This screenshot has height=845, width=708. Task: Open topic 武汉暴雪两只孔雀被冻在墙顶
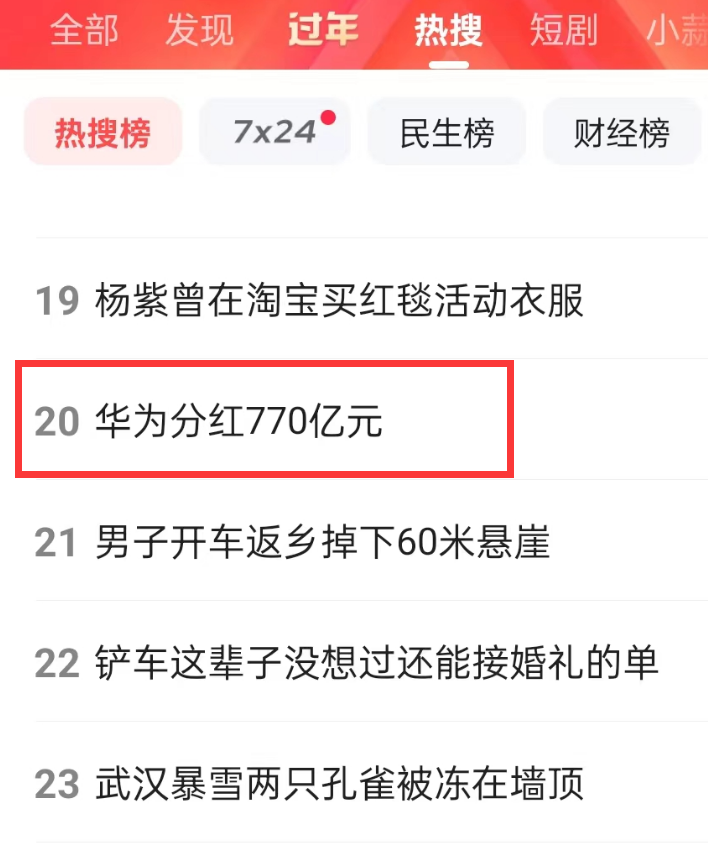point(340,783)
